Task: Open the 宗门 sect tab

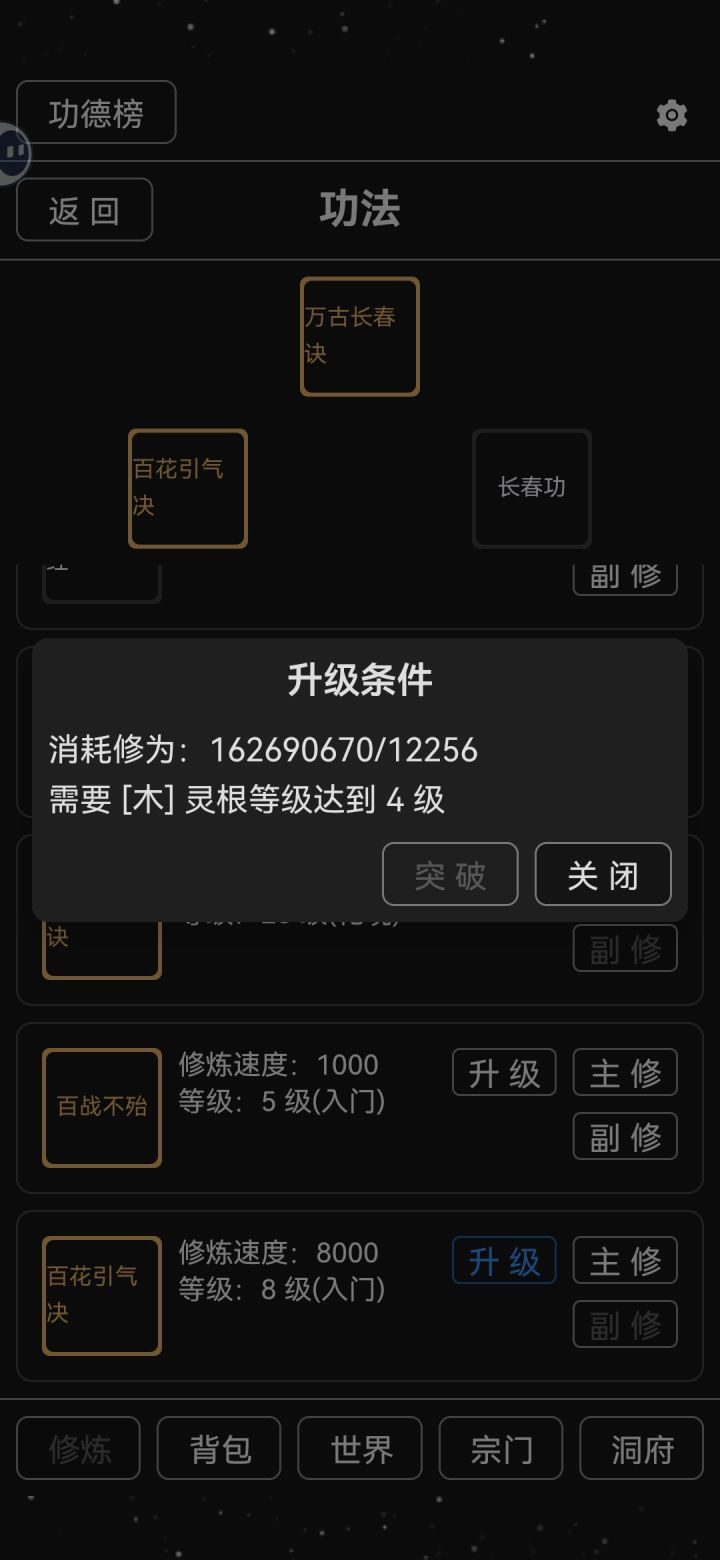Action: [x=500, y=1447]
